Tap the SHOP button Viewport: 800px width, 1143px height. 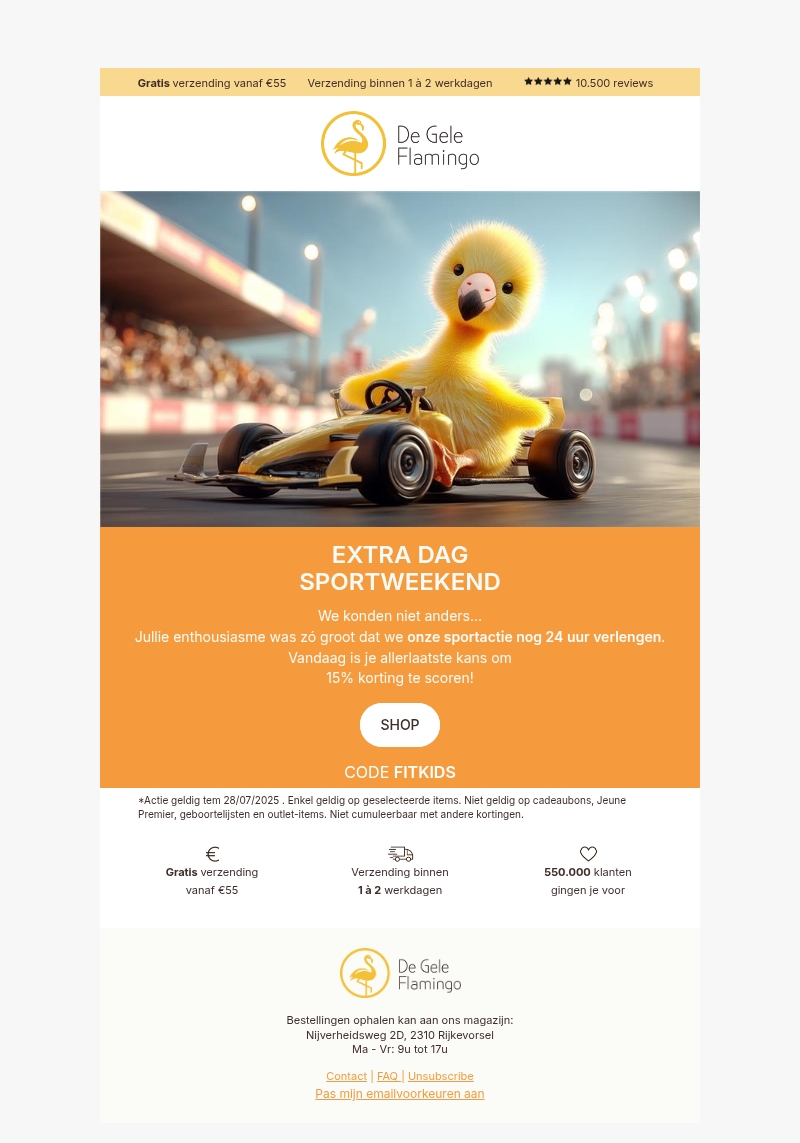pos(400,725)
